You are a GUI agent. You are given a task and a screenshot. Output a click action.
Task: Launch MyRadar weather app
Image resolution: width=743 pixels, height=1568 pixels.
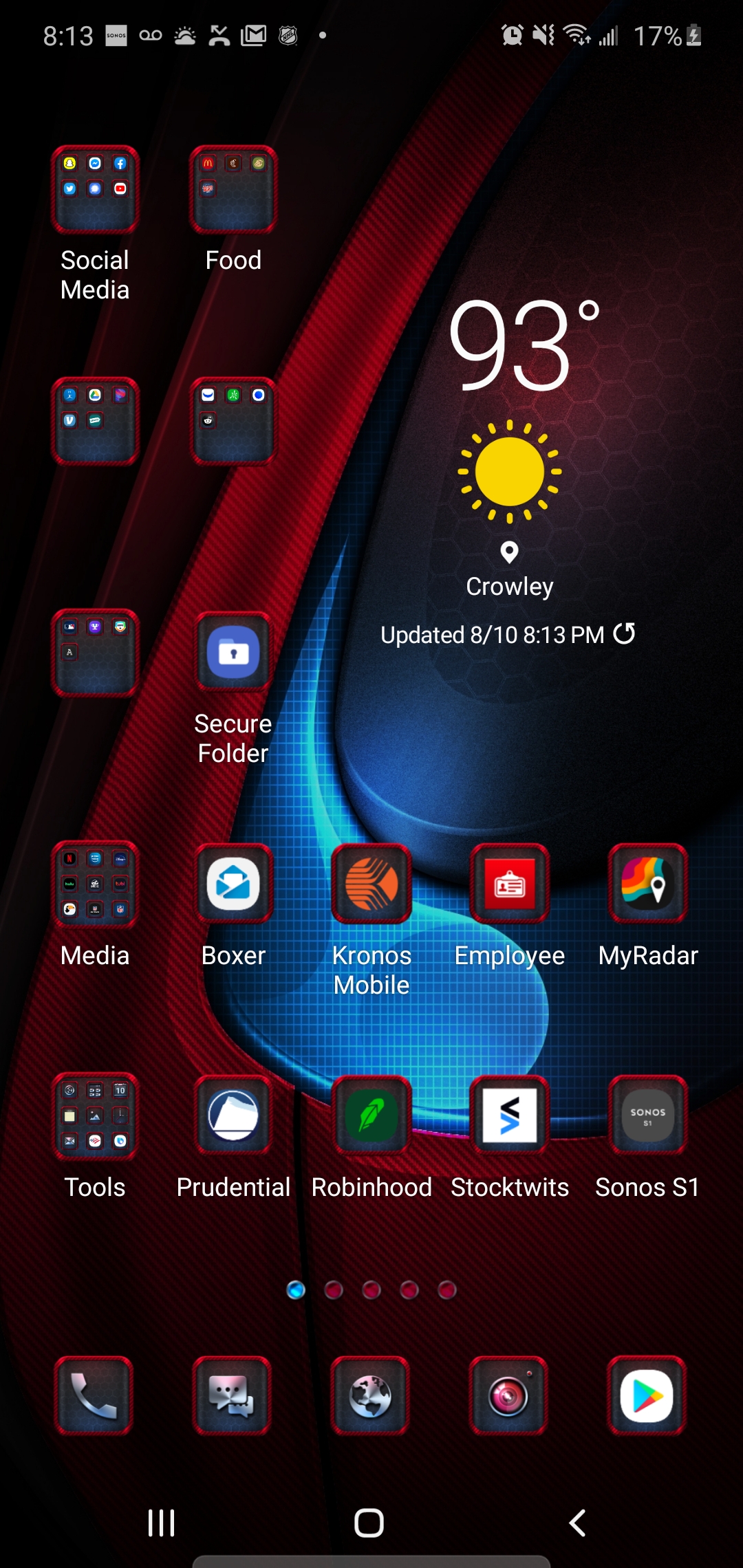pyautogui.click(x=648, y=884)
